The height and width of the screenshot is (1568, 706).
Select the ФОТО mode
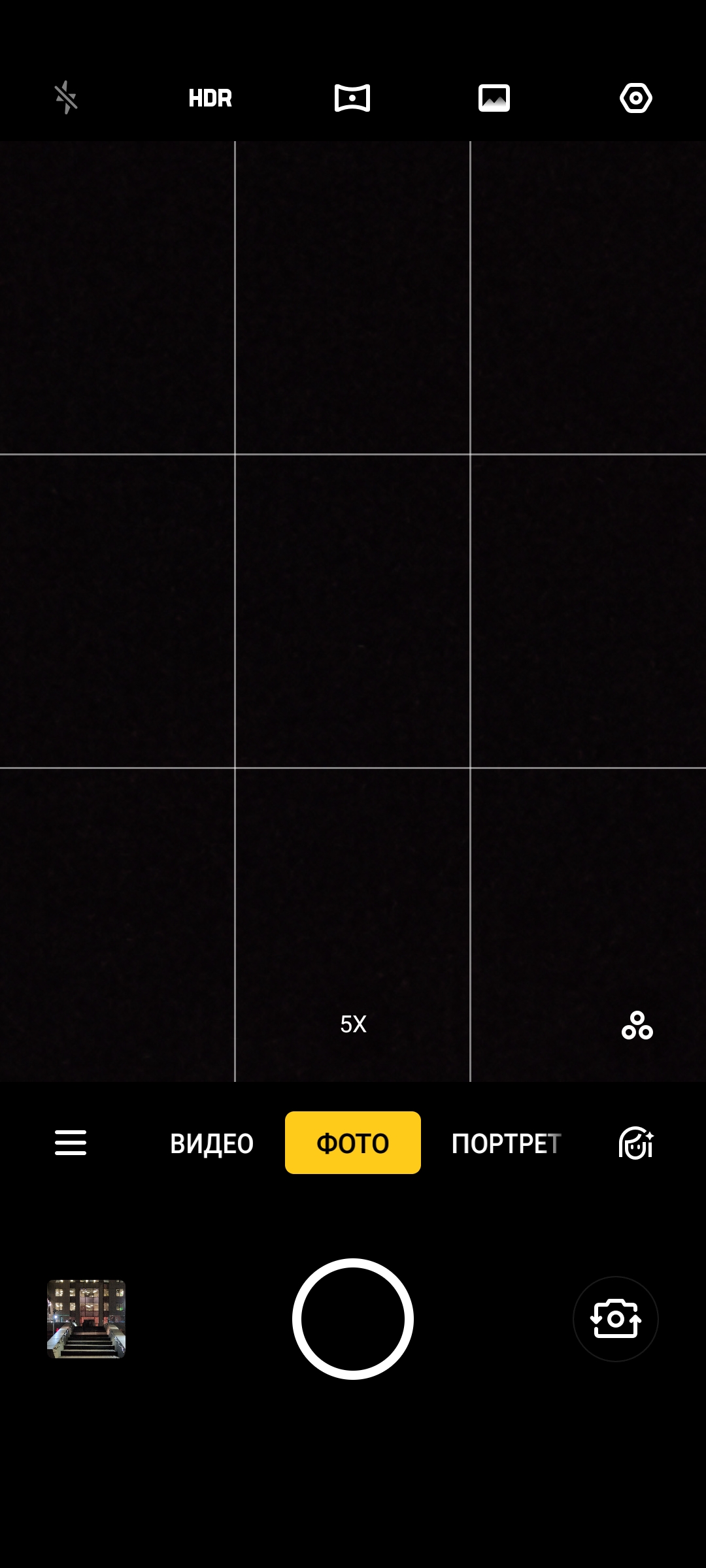[x=353, y=1143]
